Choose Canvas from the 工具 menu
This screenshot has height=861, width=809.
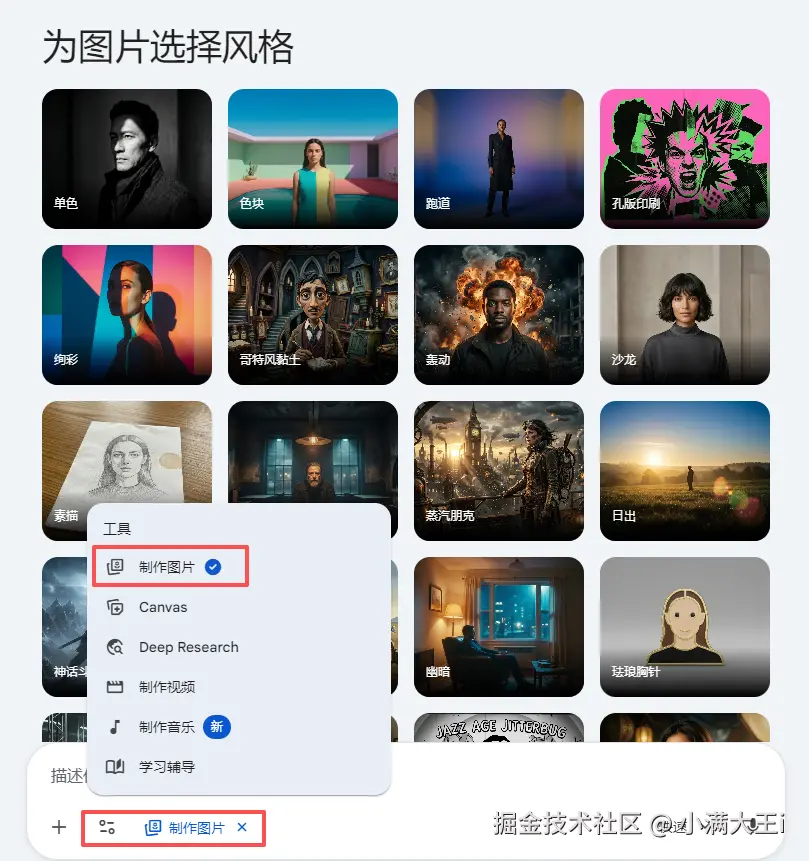pyautogui.click(x=163, y=607)
